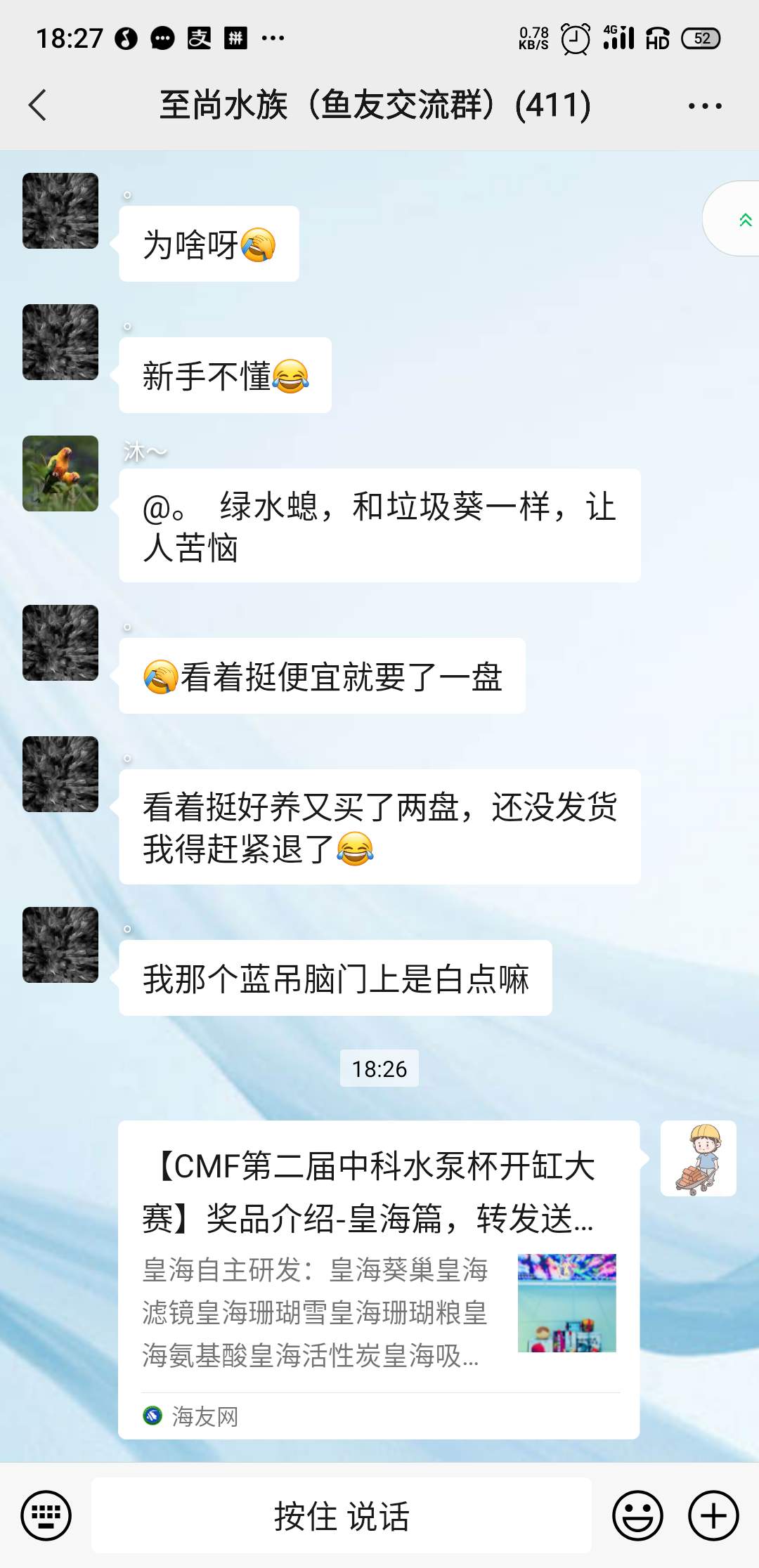This screenshot has width=759, height=1568.
Task: Jump to unread messages with the double-arrow
Action: (x=744, y=219)
